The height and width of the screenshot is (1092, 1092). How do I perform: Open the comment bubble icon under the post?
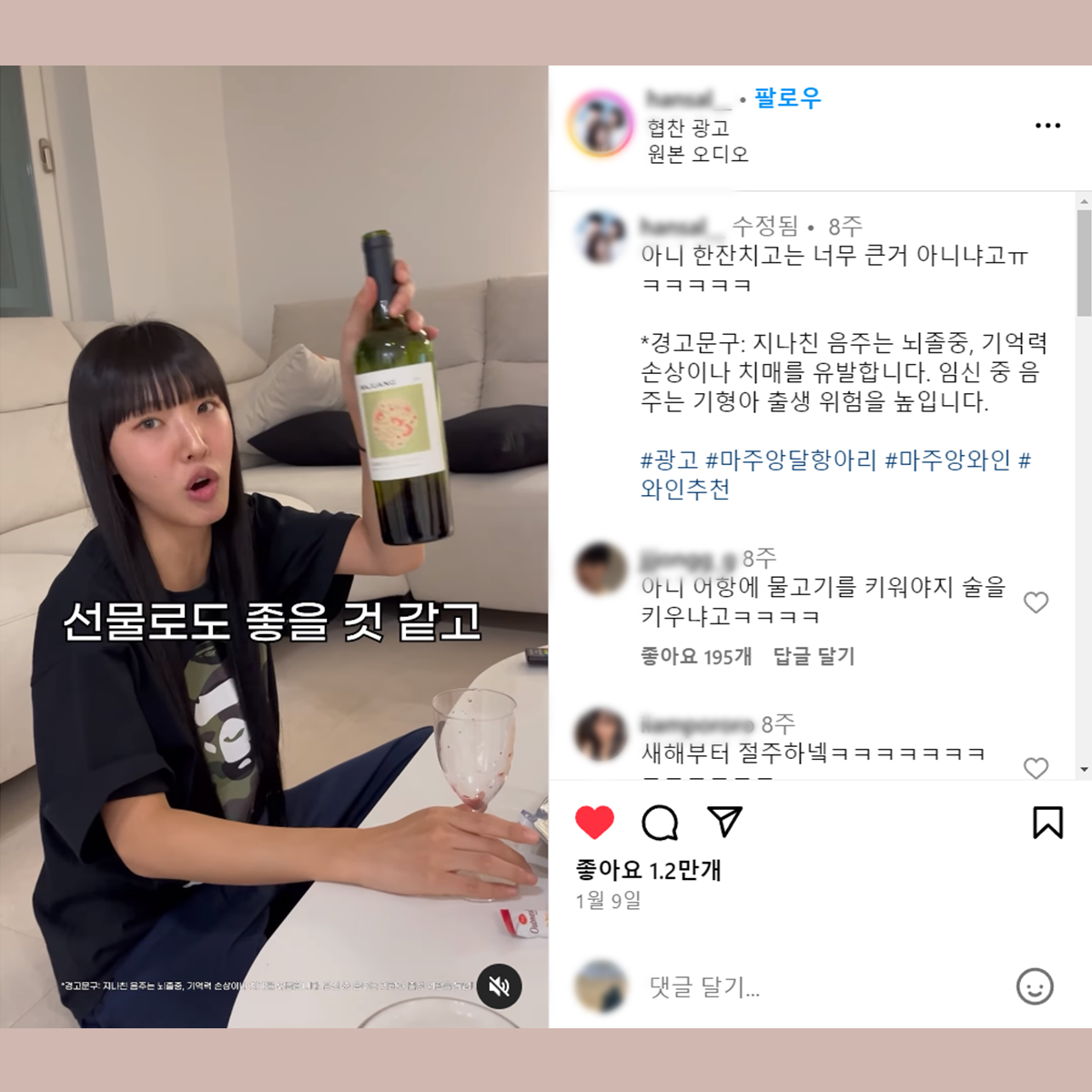tap(660, 823)
